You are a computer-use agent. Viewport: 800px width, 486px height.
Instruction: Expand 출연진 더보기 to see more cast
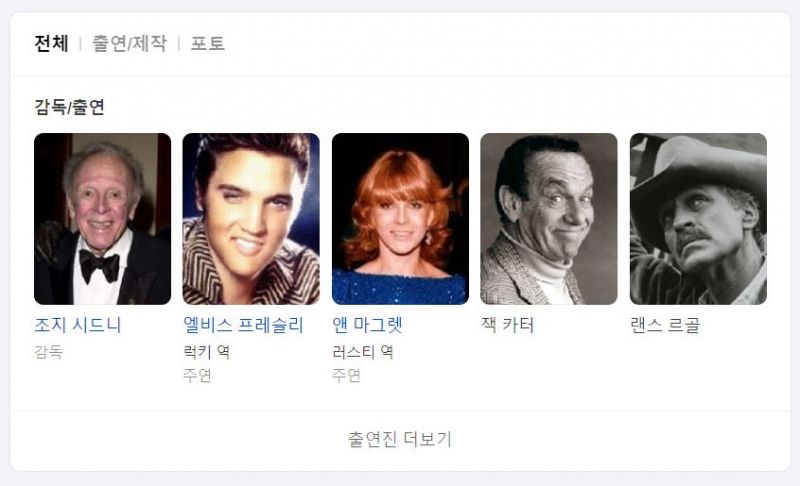[x=400, y=440]
